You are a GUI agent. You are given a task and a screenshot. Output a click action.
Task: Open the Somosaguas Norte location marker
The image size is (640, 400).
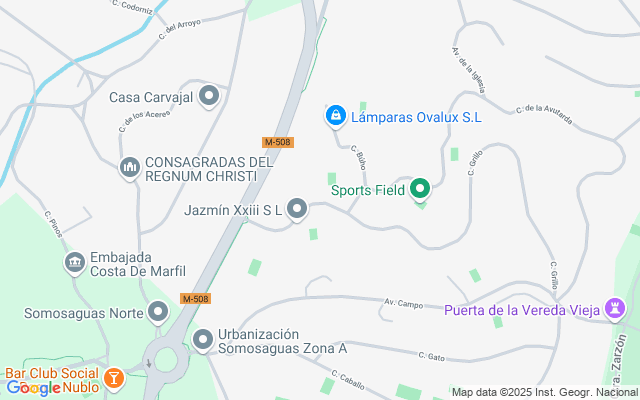tap(158, 314)
